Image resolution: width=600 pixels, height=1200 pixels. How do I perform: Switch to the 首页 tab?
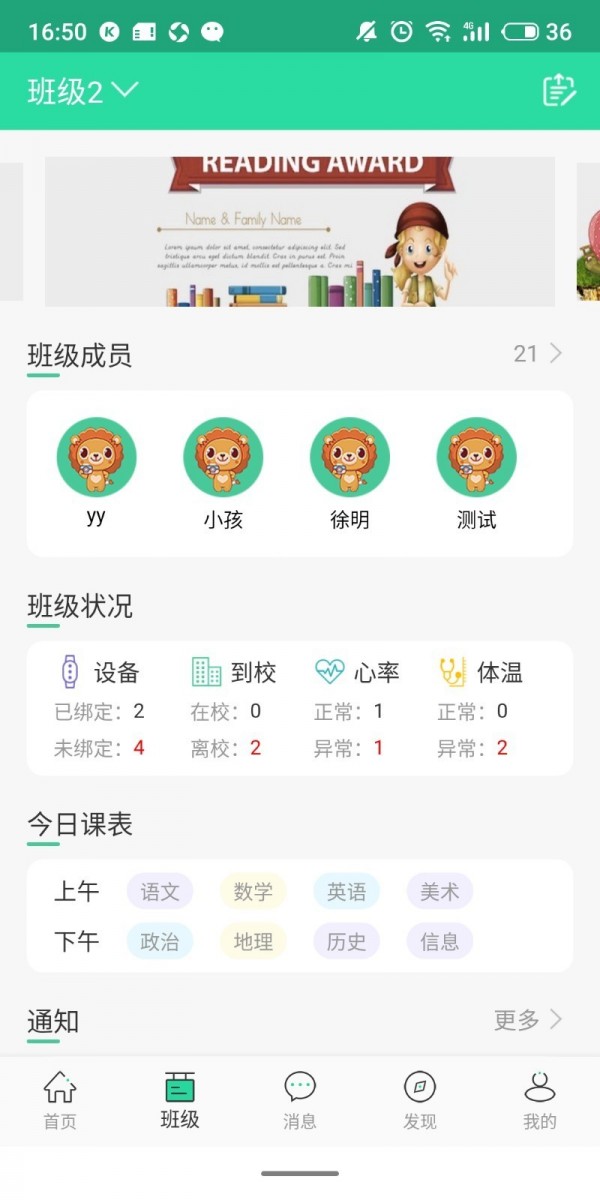click(60, 1100)
